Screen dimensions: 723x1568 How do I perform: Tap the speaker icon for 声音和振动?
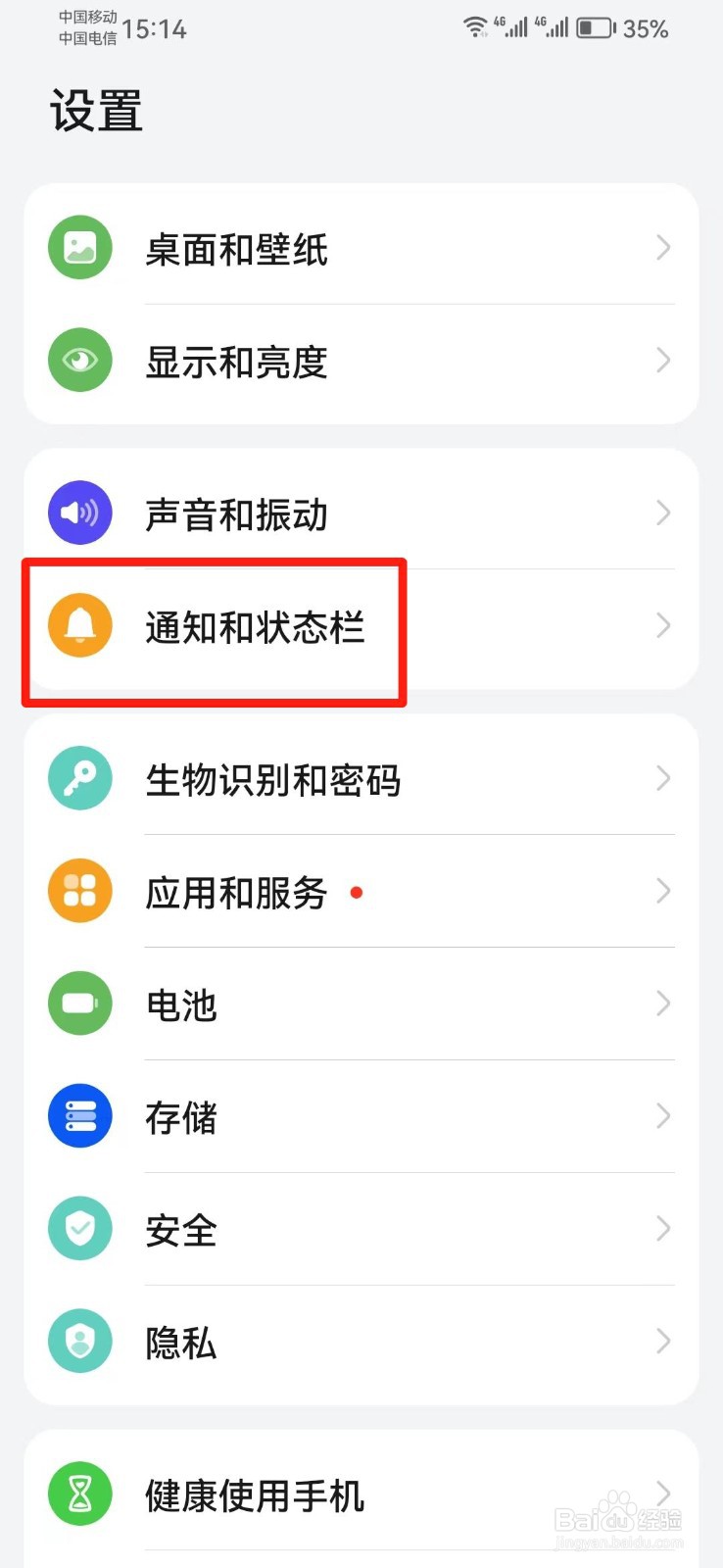[79, 512]
